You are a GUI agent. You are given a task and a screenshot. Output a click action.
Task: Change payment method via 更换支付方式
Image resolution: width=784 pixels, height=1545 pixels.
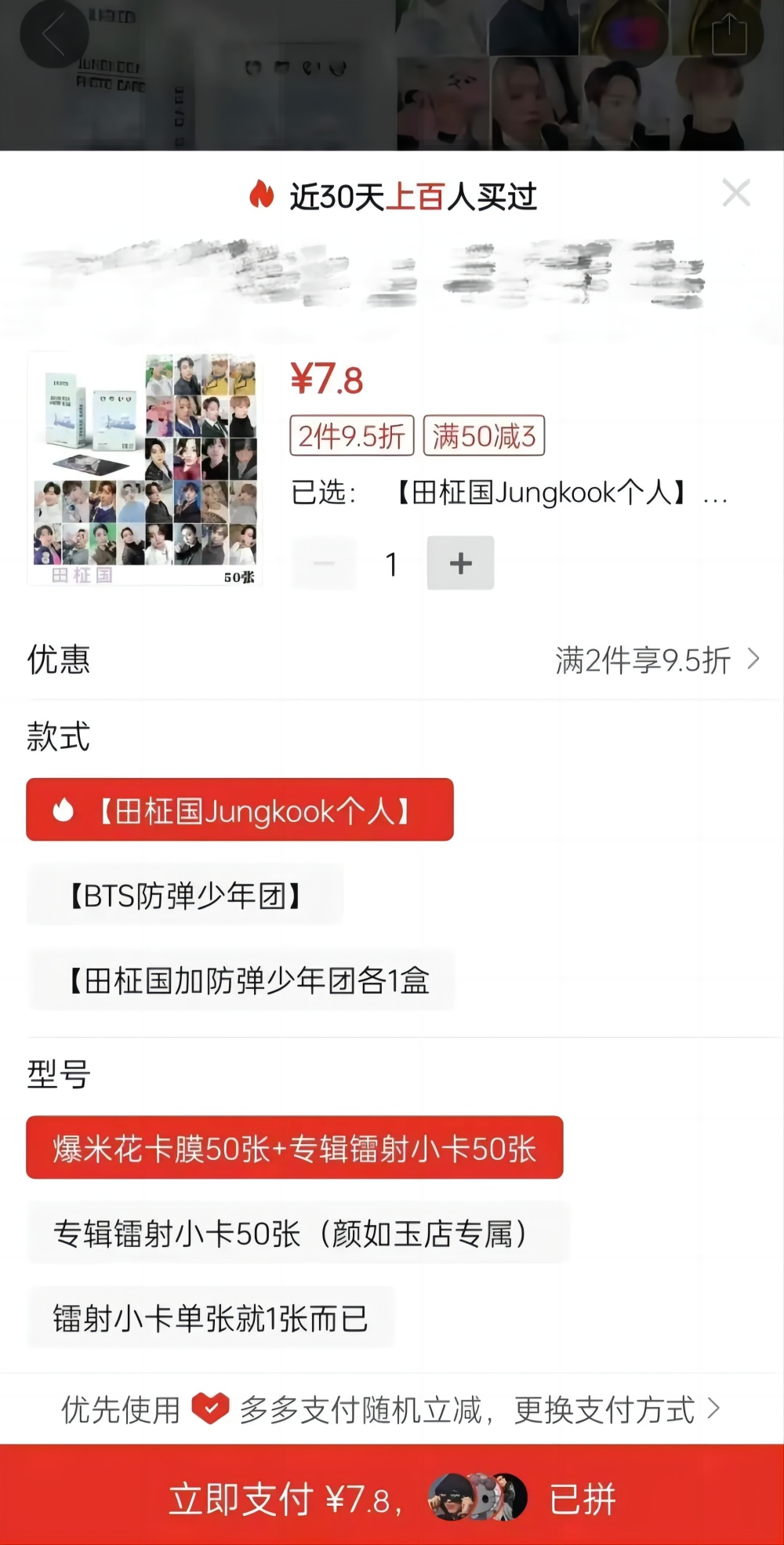[x=616, y=1409]
